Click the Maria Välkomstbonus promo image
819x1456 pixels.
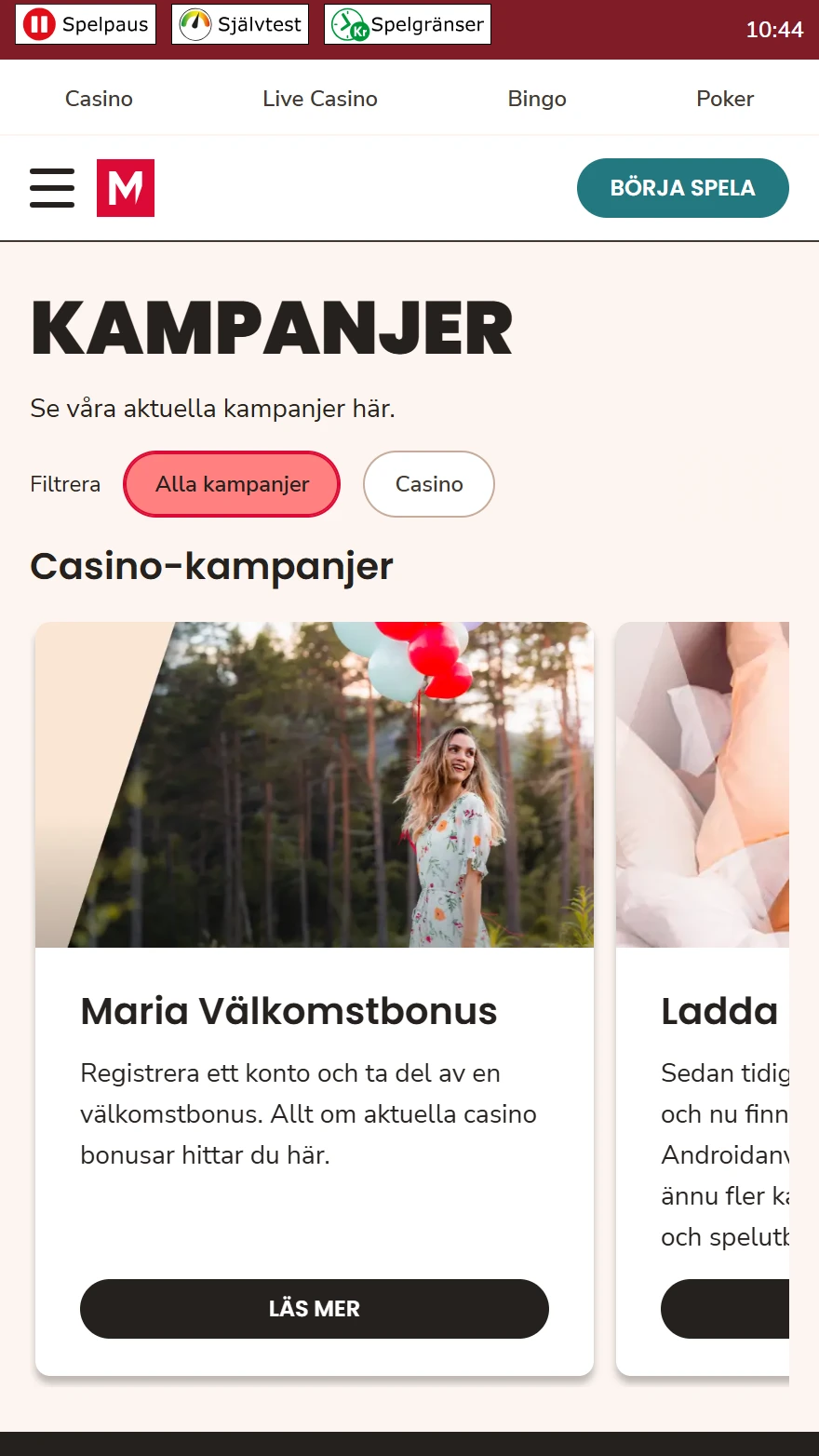click(314, 784)
